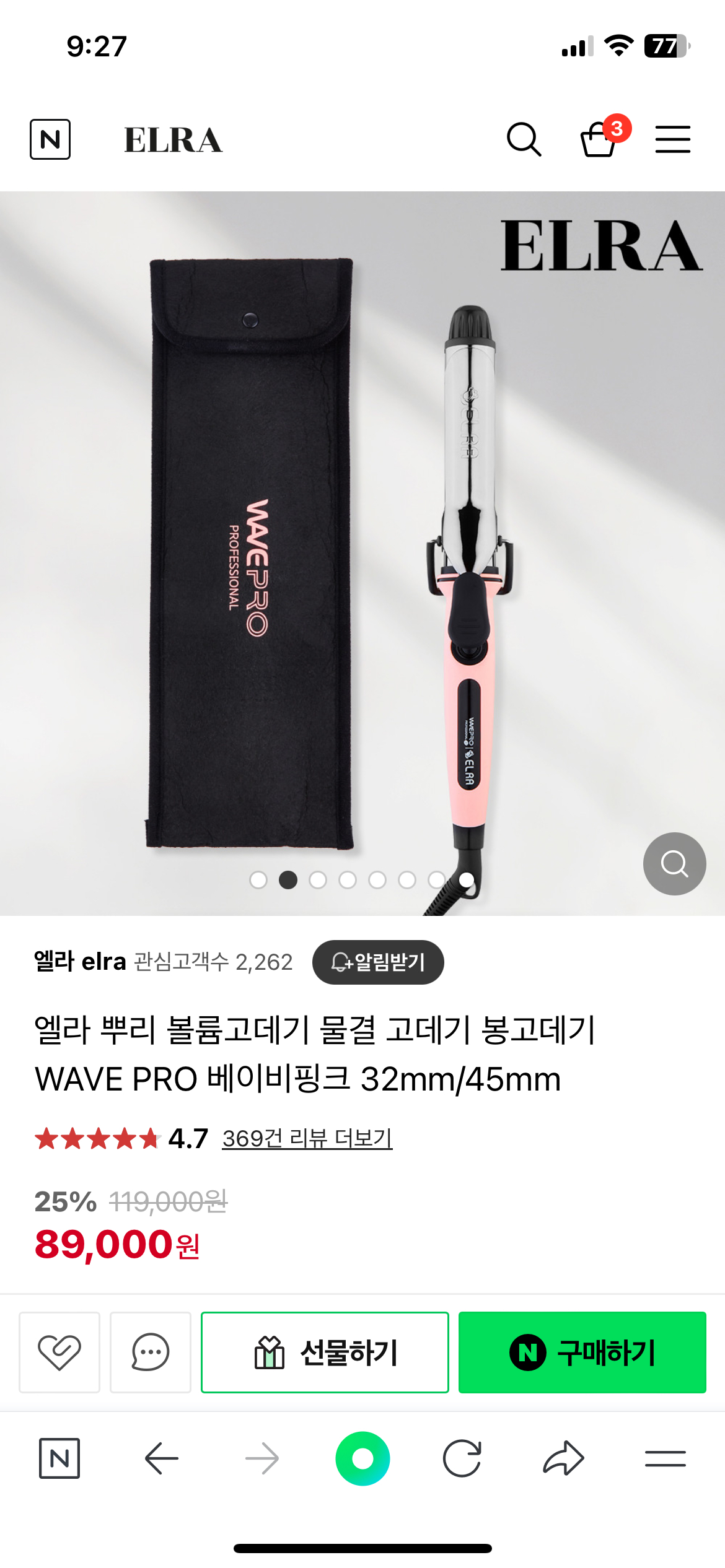This screenshot has height=1568, width=725.
Task: Tap 구매하기 to purchase the product
Action: pyautogui.click(x=582, y=1352)
